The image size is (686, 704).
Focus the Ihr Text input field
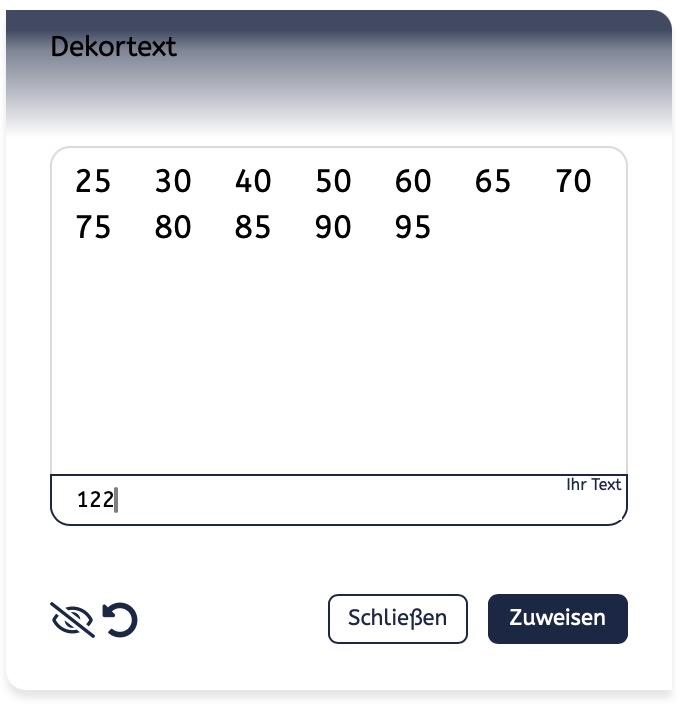pyautogui.click(x=338, y=500)
